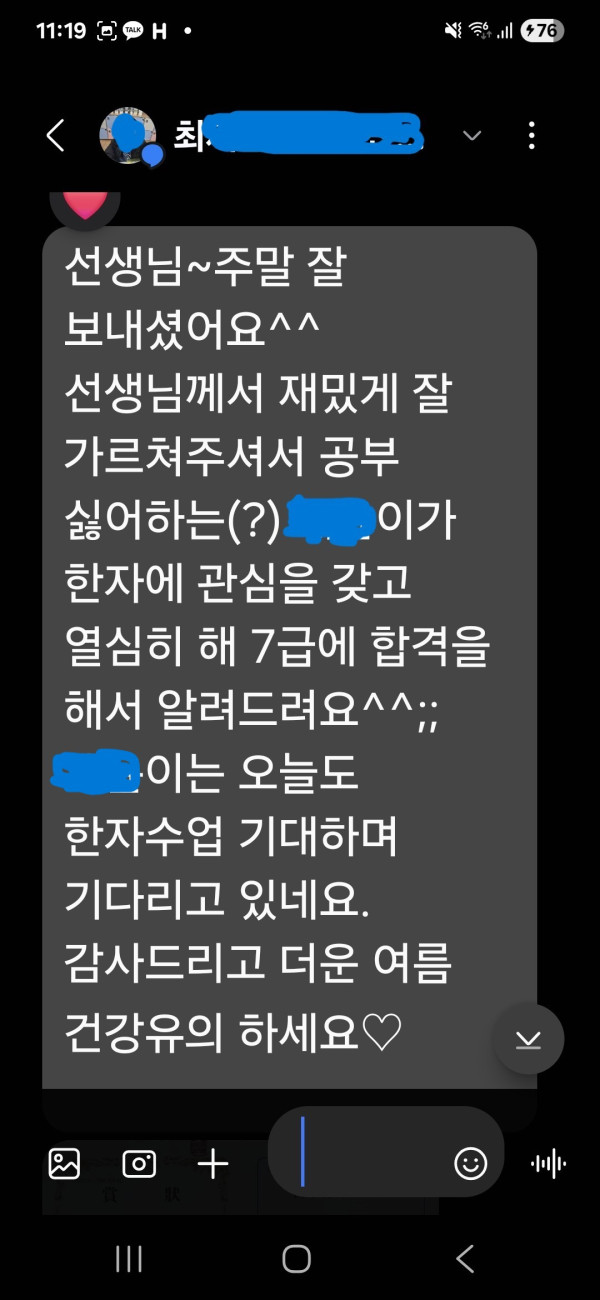Open the three-dot overflow menu

(x=532, y=135)
